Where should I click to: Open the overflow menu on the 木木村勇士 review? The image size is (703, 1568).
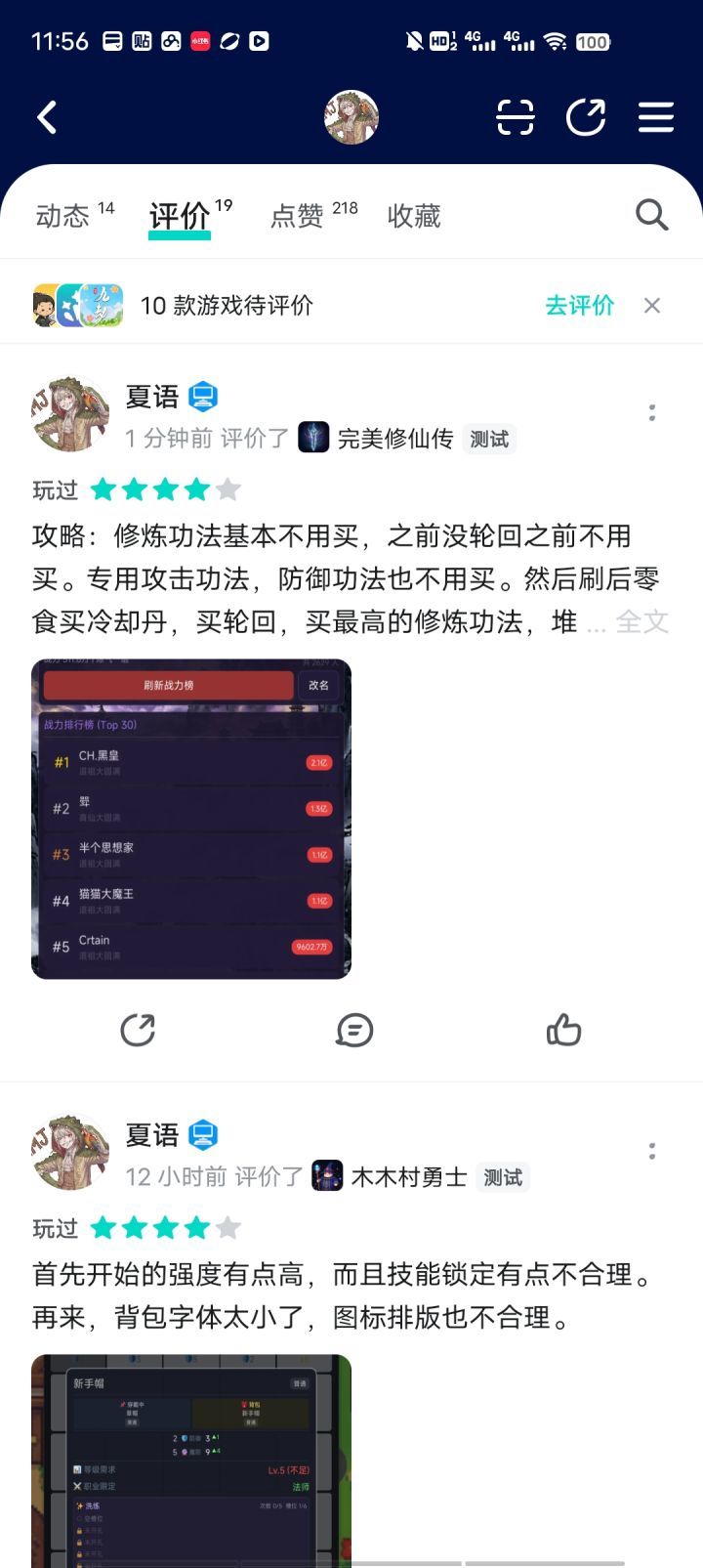click(651, 1151)
